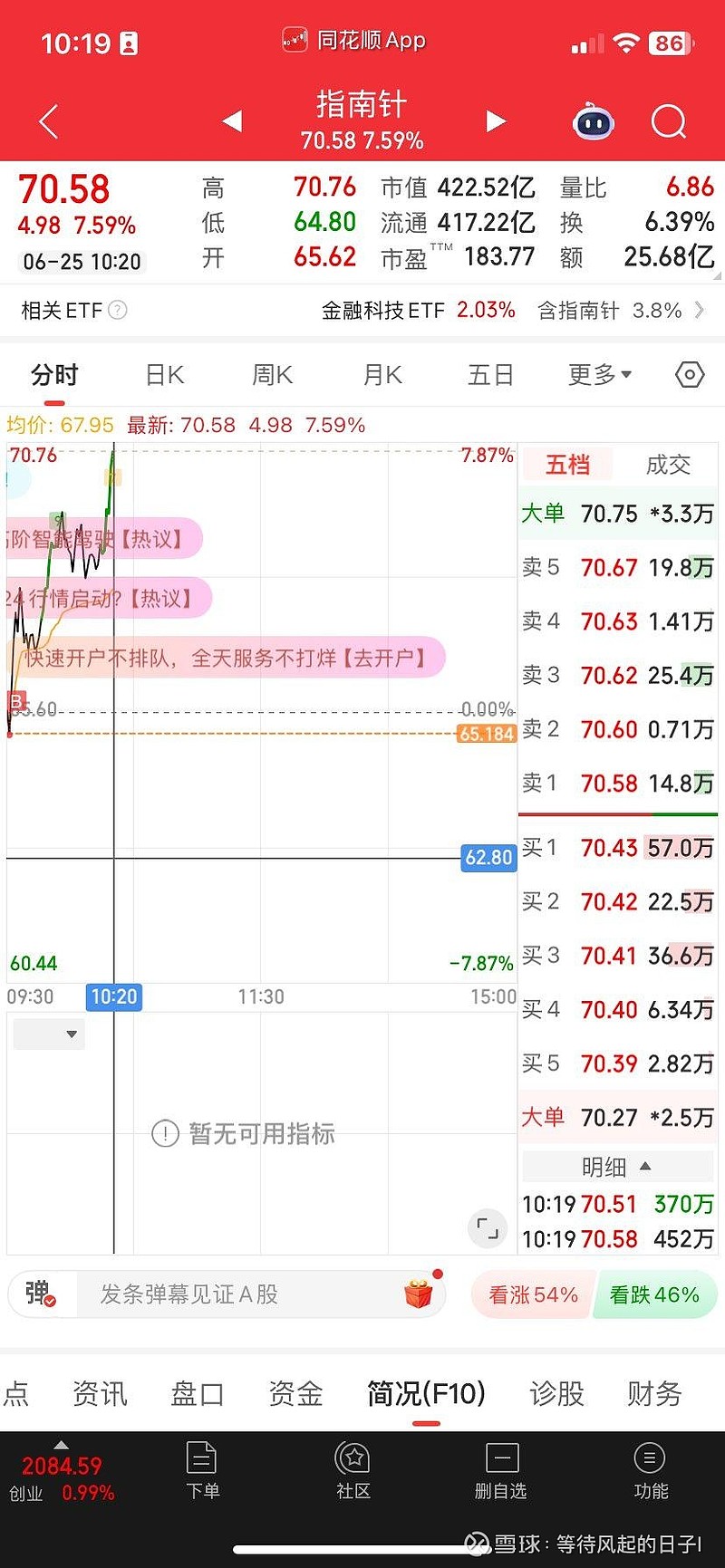Expand the chart to fullscreen

[x=488, y=1228]
